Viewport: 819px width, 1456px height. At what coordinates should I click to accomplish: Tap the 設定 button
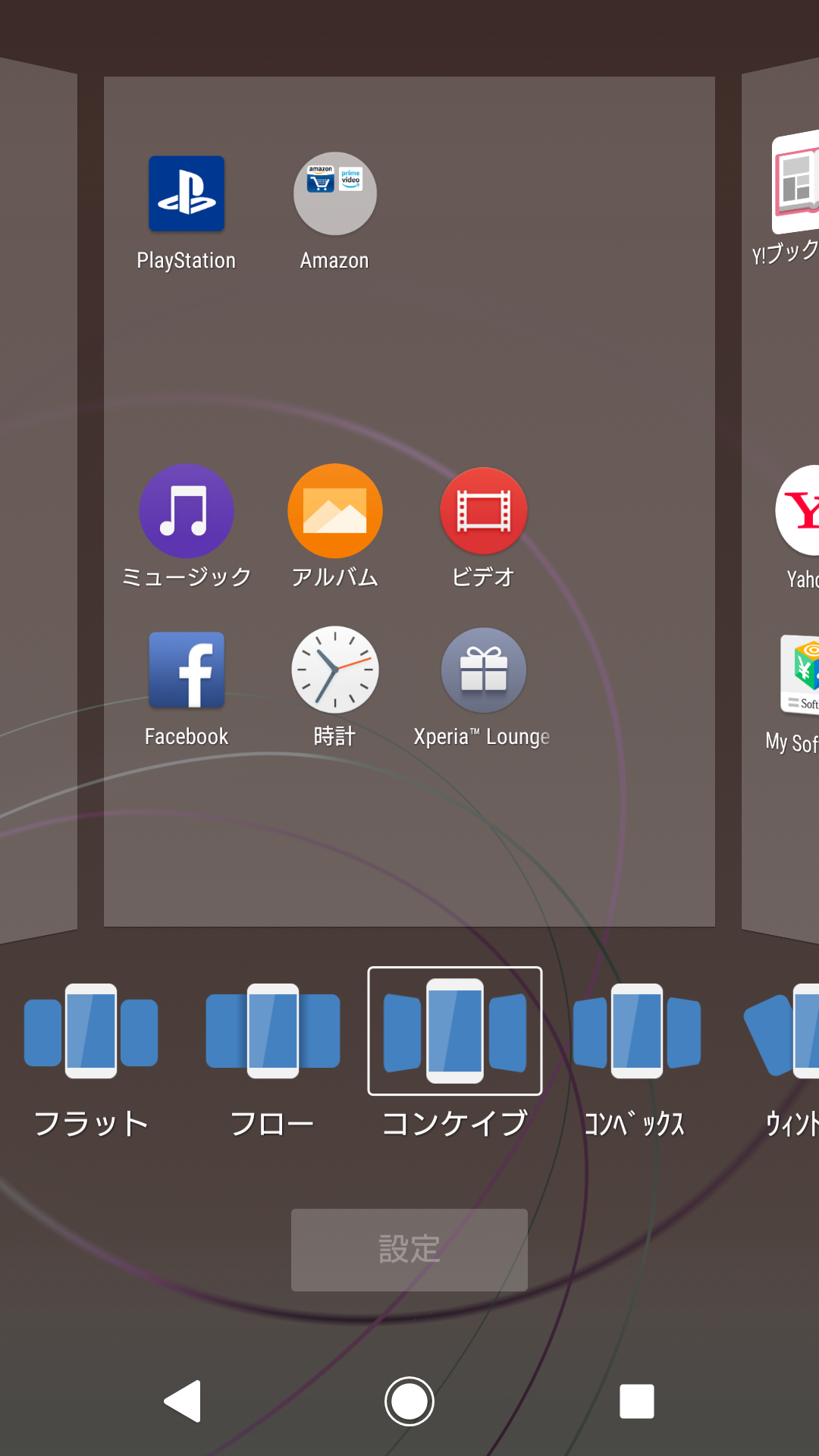pos(409,1250)
